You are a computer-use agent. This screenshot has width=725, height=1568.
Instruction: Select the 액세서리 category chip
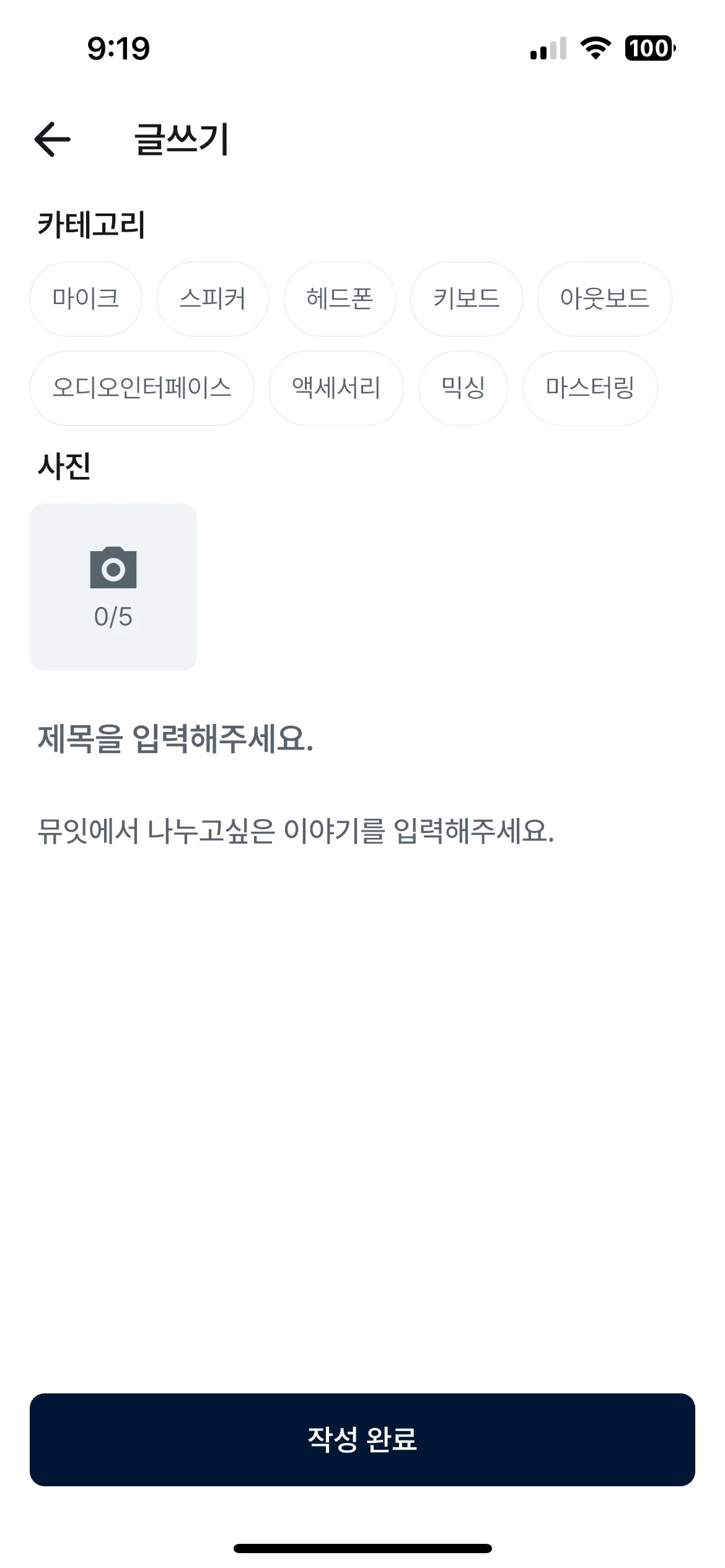pyautogui.click(x=336, y=388)
